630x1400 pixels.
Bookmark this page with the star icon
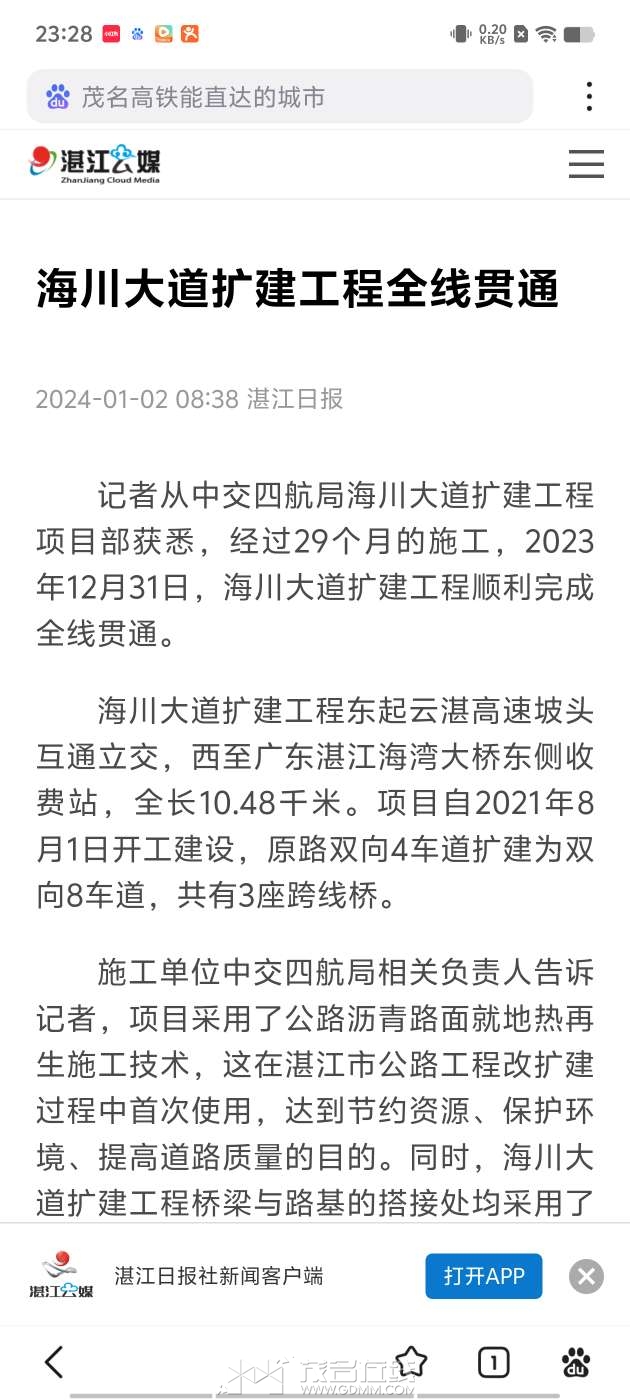[411, 1361]
